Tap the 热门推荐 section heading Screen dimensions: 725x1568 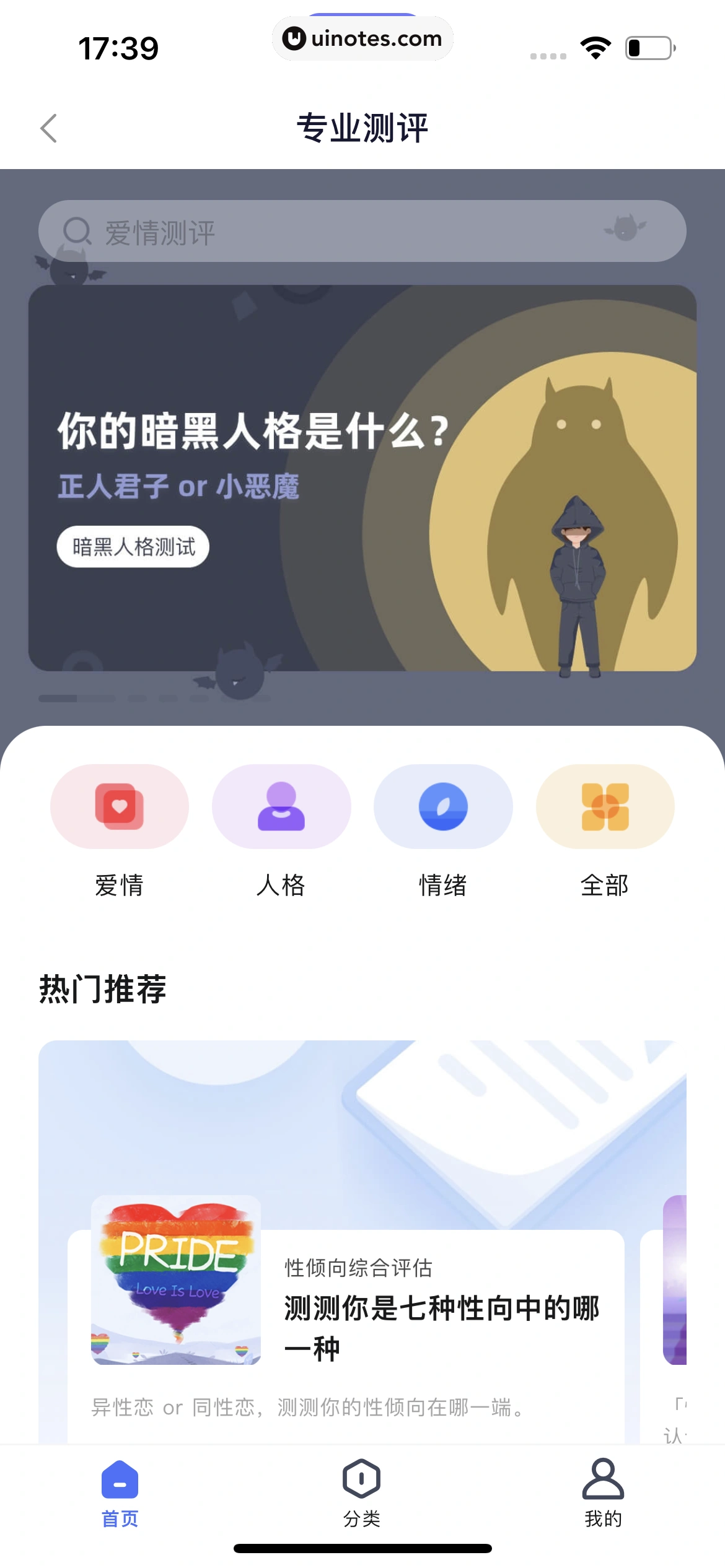(x=103, y=988)
